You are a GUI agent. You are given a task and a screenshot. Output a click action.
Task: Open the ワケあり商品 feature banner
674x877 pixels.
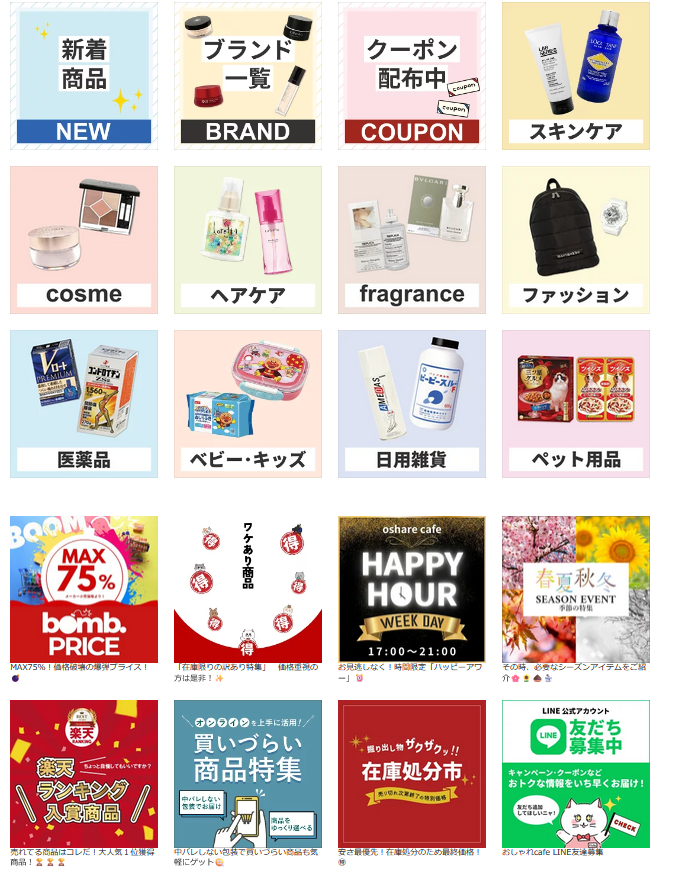tap(248, 589)
